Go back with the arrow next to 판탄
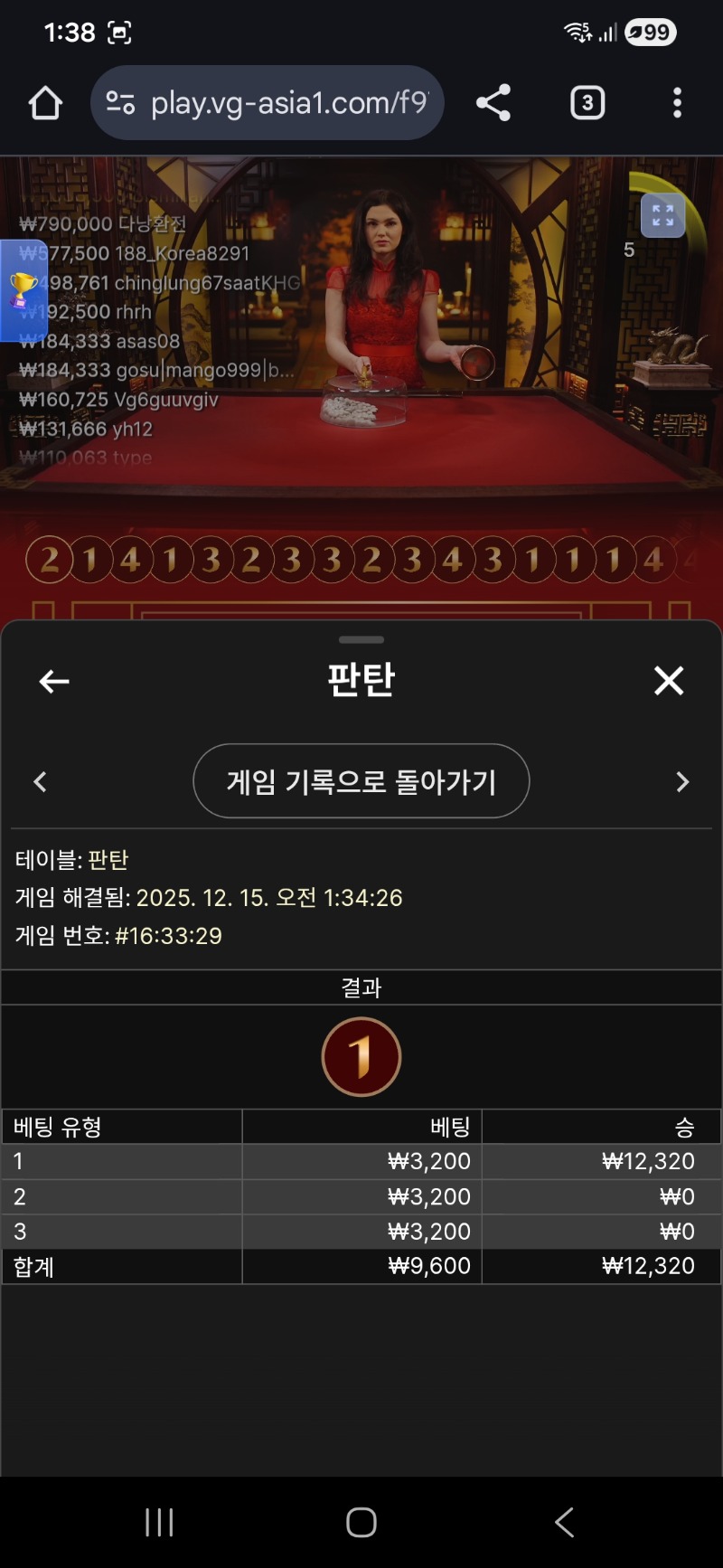This screenshot has width=723, height=1568. 54,681
